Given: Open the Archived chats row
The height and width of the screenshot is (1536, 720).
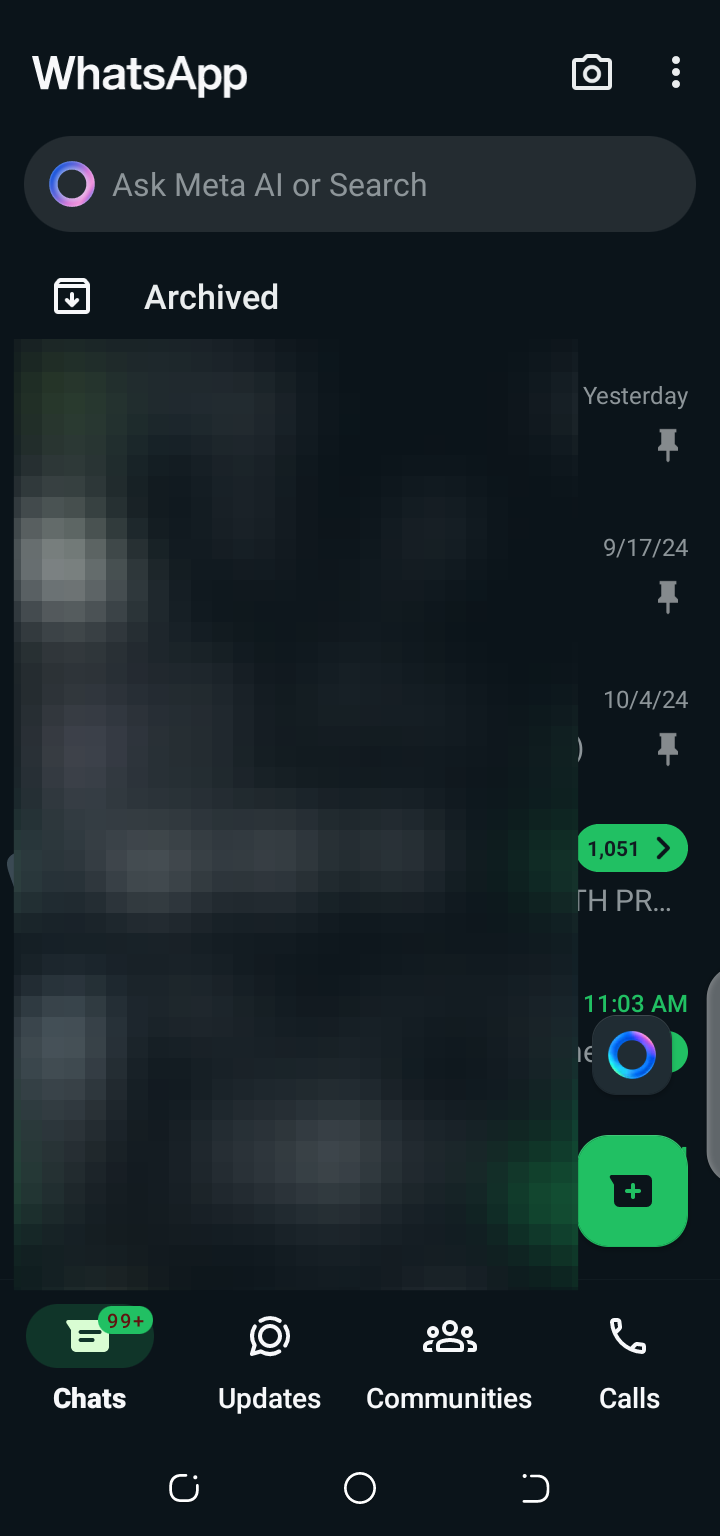Looking at the screenshot, I should 211,297.
